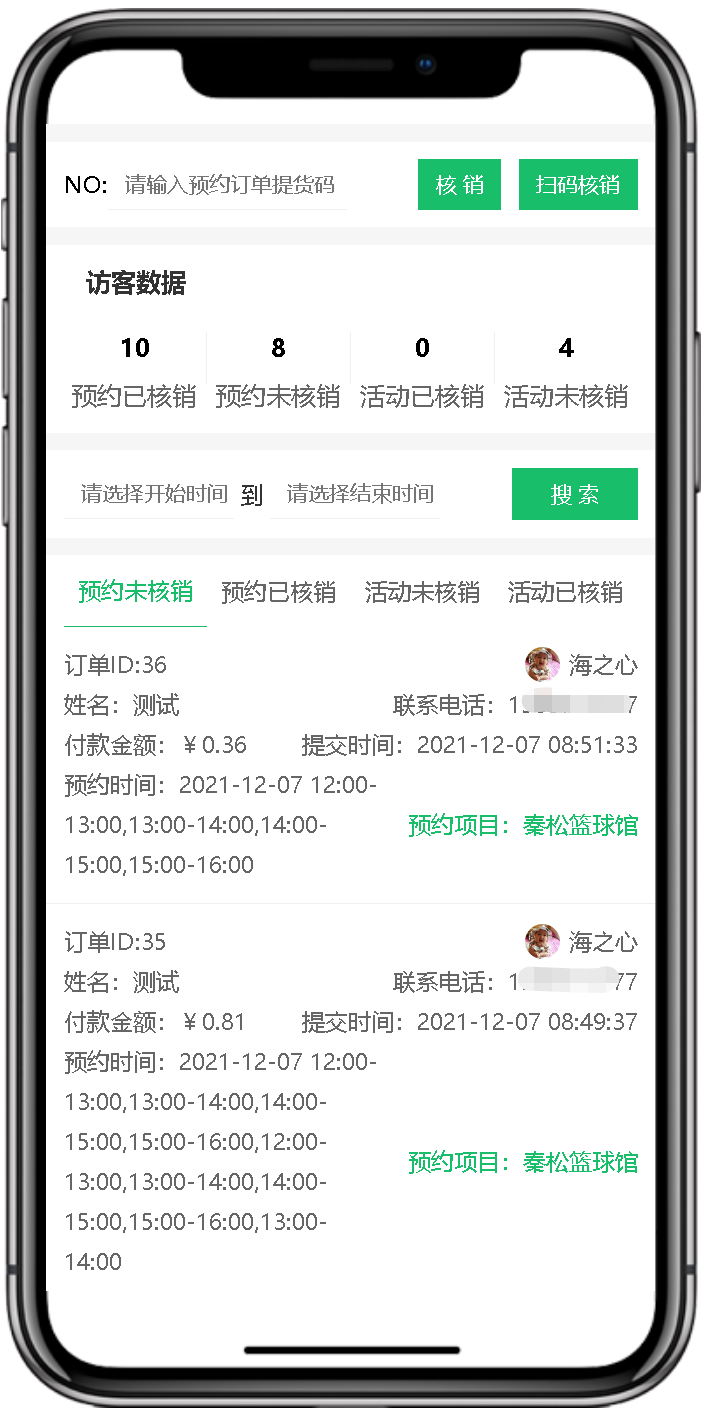Switch to the 预约未核销 tab
The height and width of the screenshot is (1415, 707).
(135, 592)
